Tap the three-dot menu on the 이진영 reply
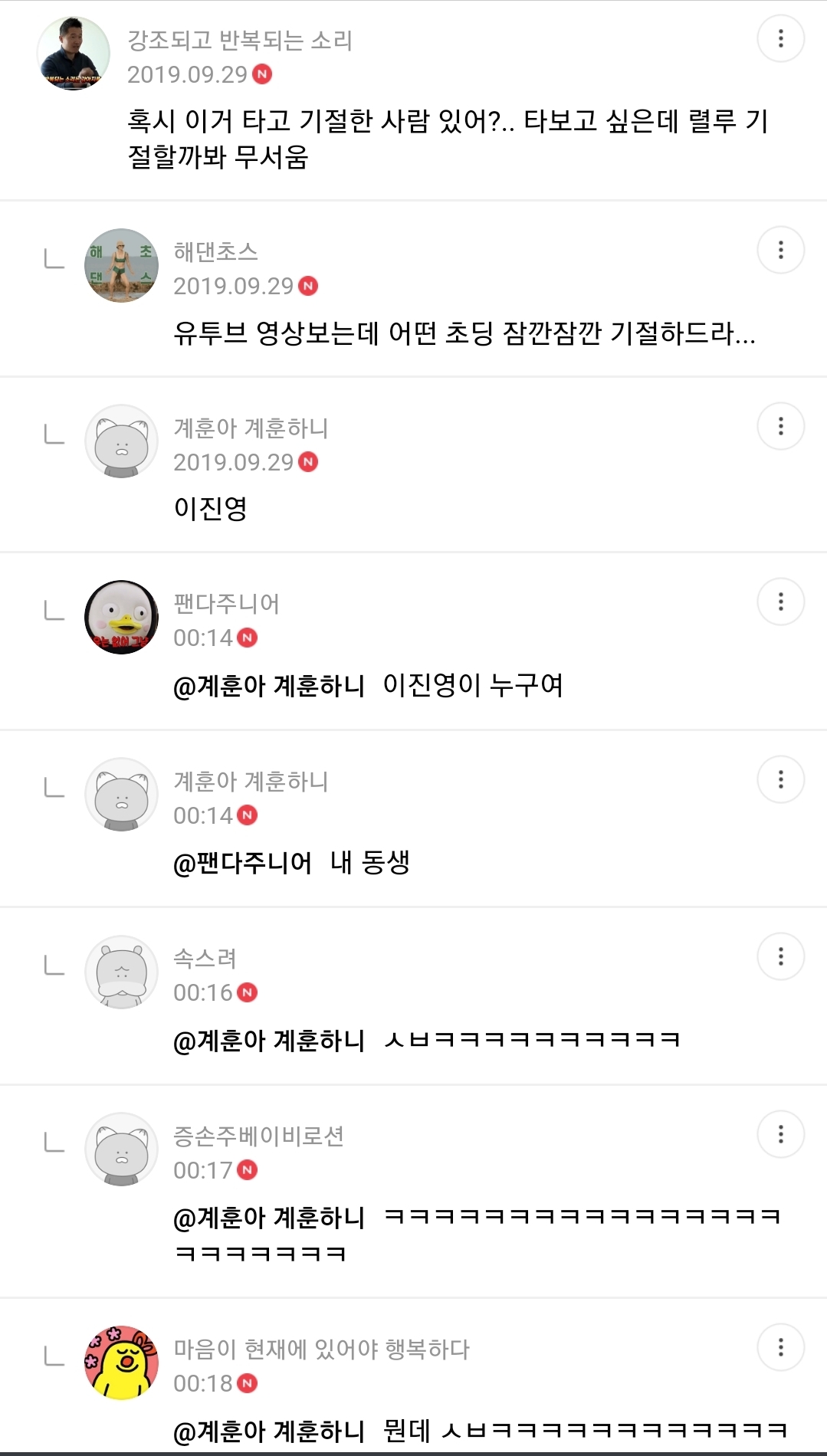The image size is (827, 1456). pyautogui.click(x=780, y=426)
